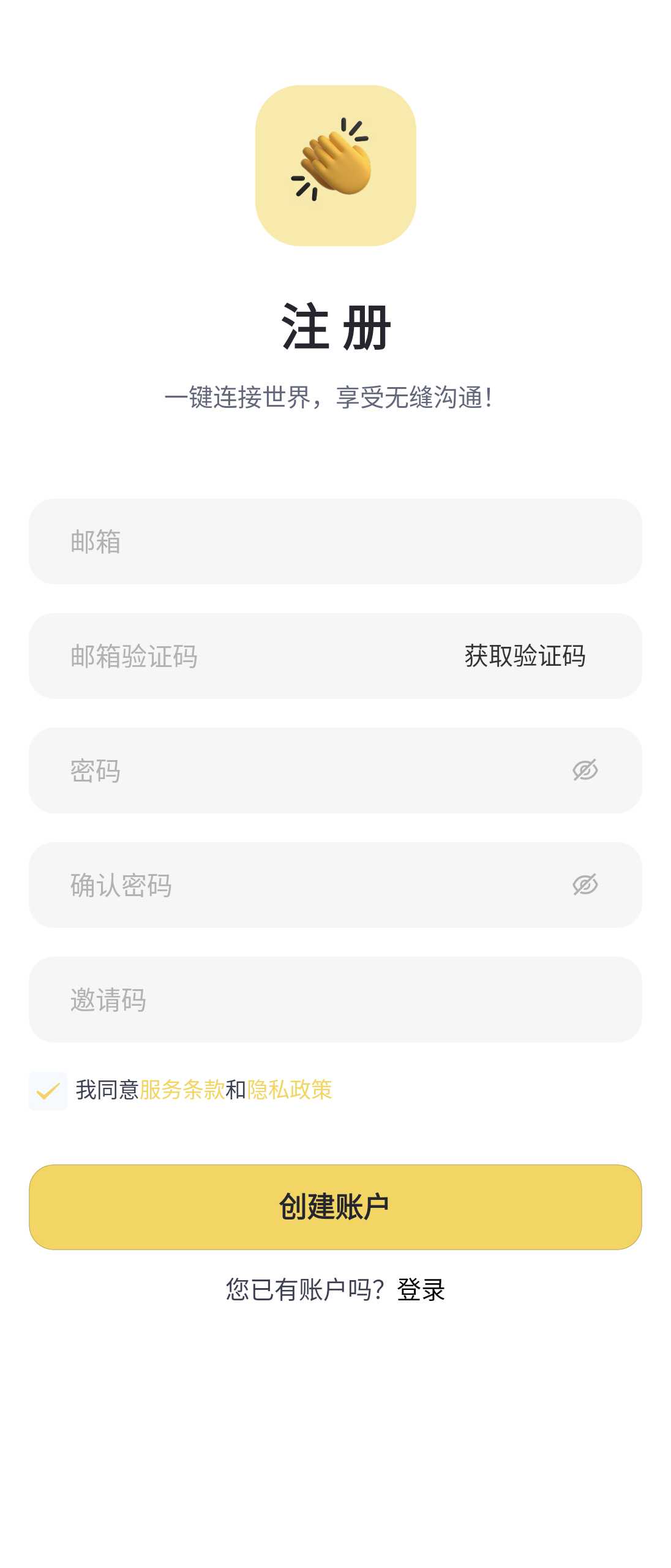Open the 服务条款 link
Viewport: 671px width, 1568px height.
pyautogui.click(x=182, y=1090)
